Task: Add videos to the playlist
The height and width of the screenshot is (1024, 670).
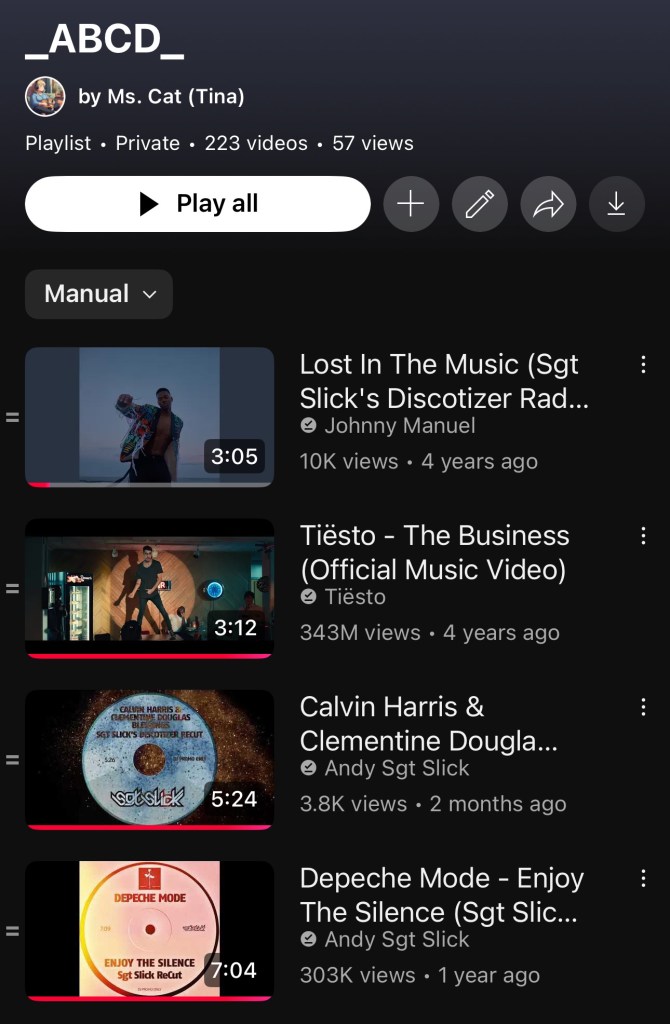Action: click(x=411, y=204)
